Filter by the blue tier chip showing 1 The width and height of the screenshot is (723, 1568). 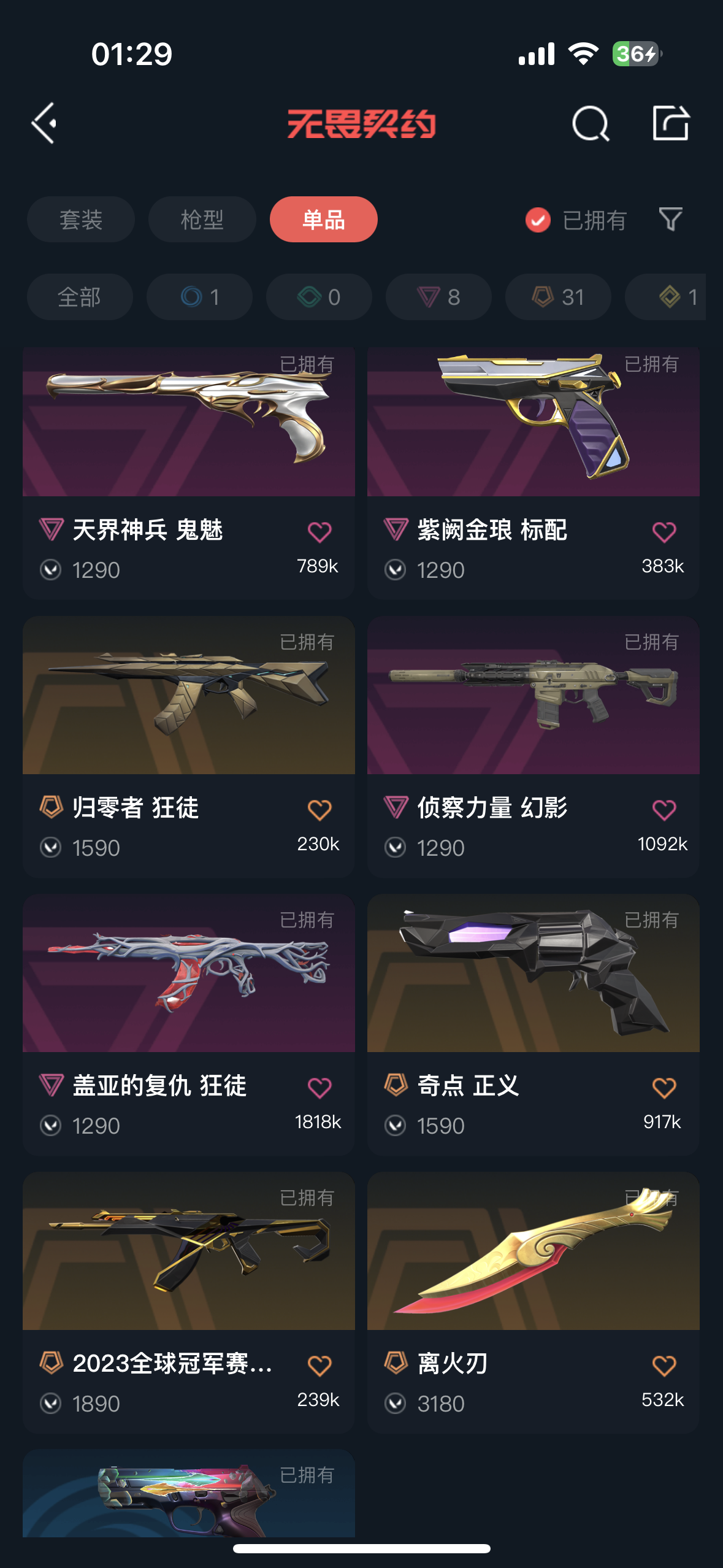click(199, 297)
